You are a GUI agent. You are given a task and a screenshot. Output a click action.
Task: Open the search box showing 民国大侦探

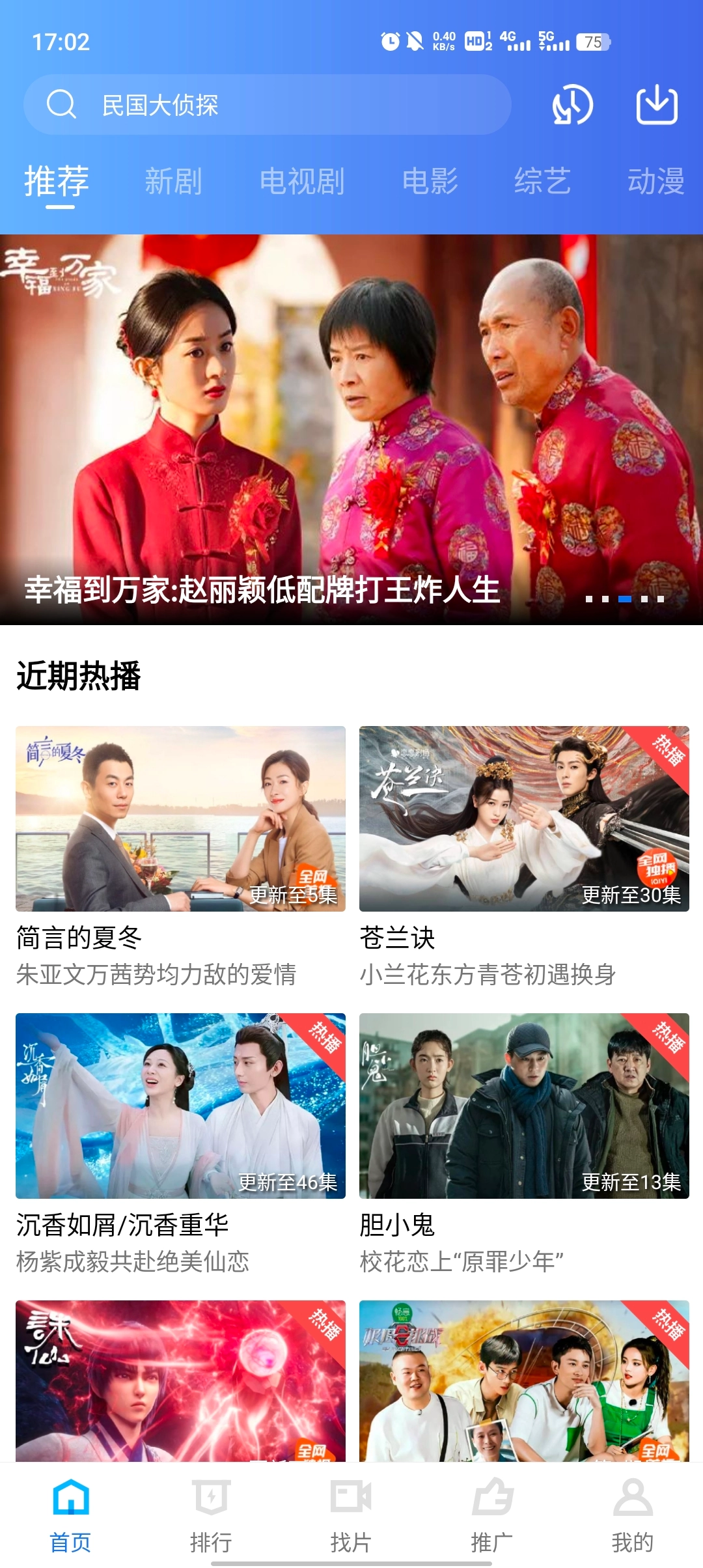[267, 105]
